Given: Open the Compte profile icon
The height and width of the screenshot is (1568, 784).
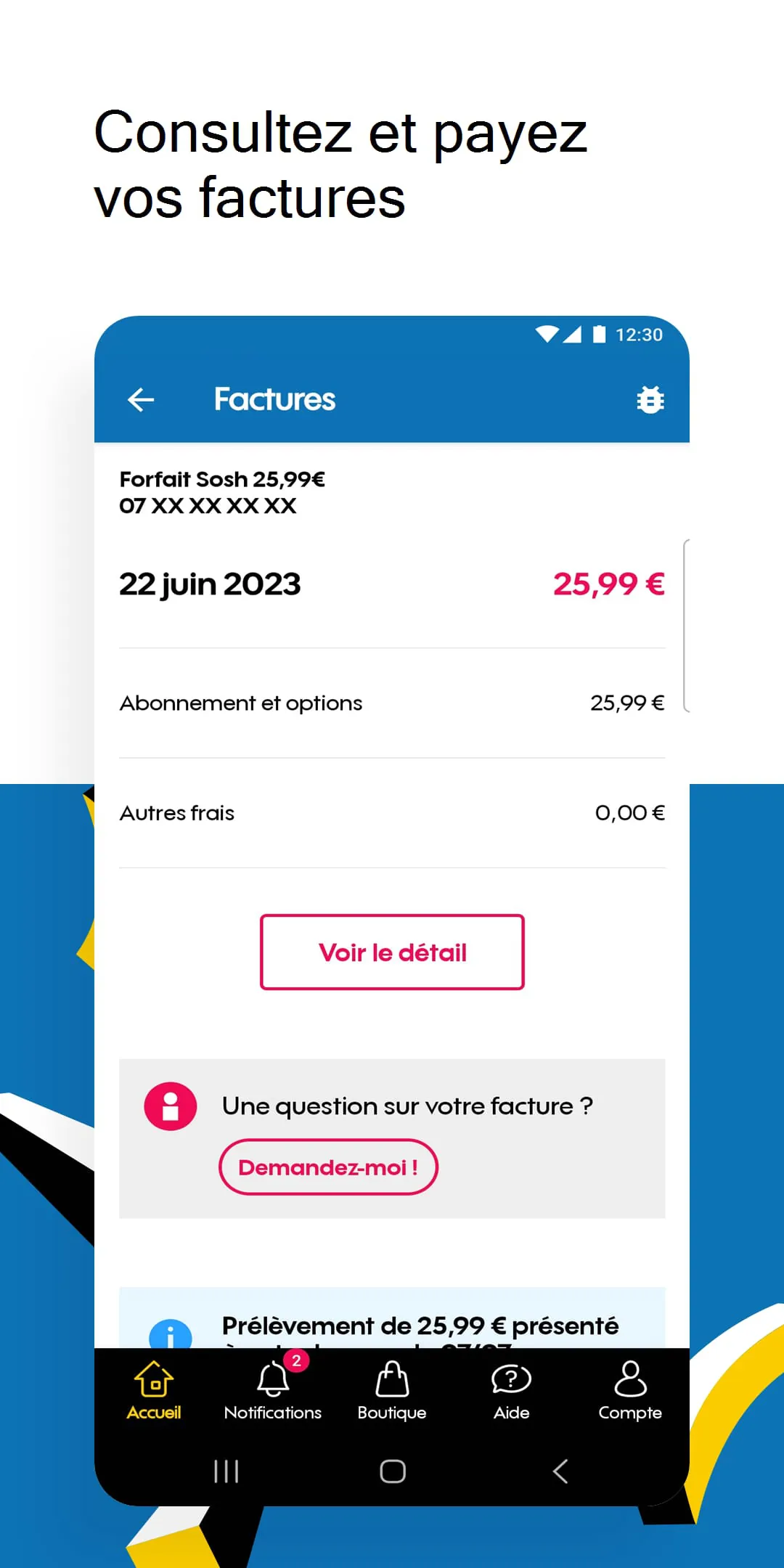Looking at the screenshot, I should click(x=630, y=1378).
